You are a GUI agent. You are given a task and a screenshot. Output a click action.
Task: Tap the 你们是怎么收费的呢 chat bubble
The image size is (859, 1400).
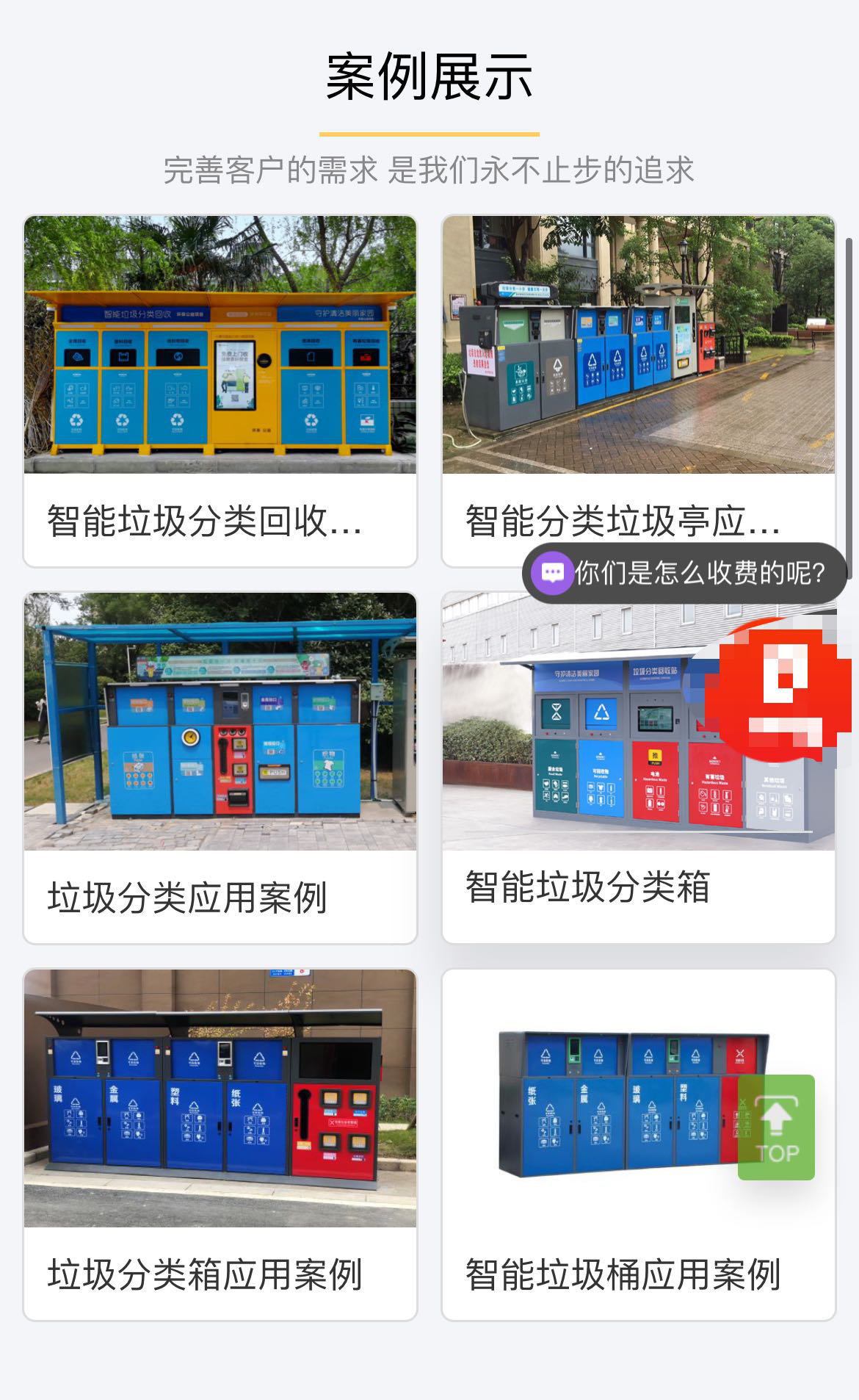click(x=684, y=573)
